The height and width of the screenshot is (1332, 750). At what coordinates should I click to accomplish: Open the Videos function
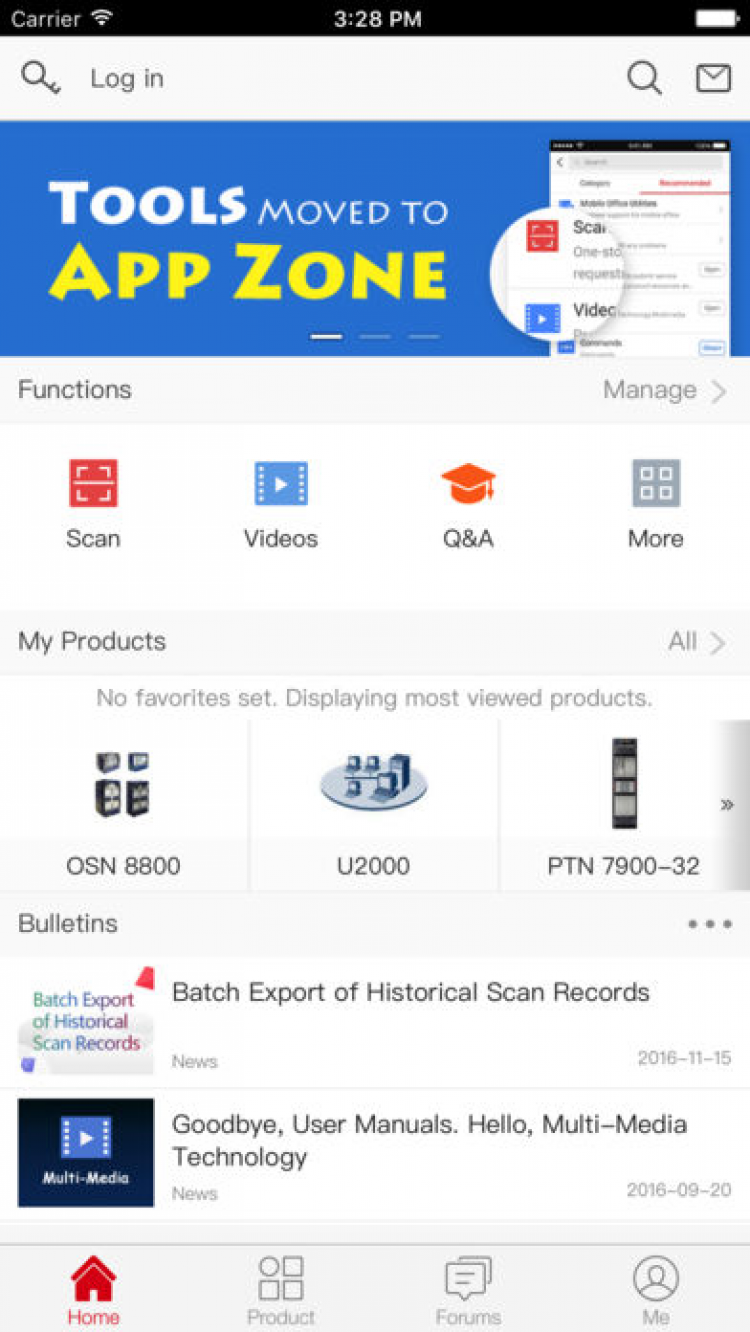pyautogui.click(x=281, y=505)
